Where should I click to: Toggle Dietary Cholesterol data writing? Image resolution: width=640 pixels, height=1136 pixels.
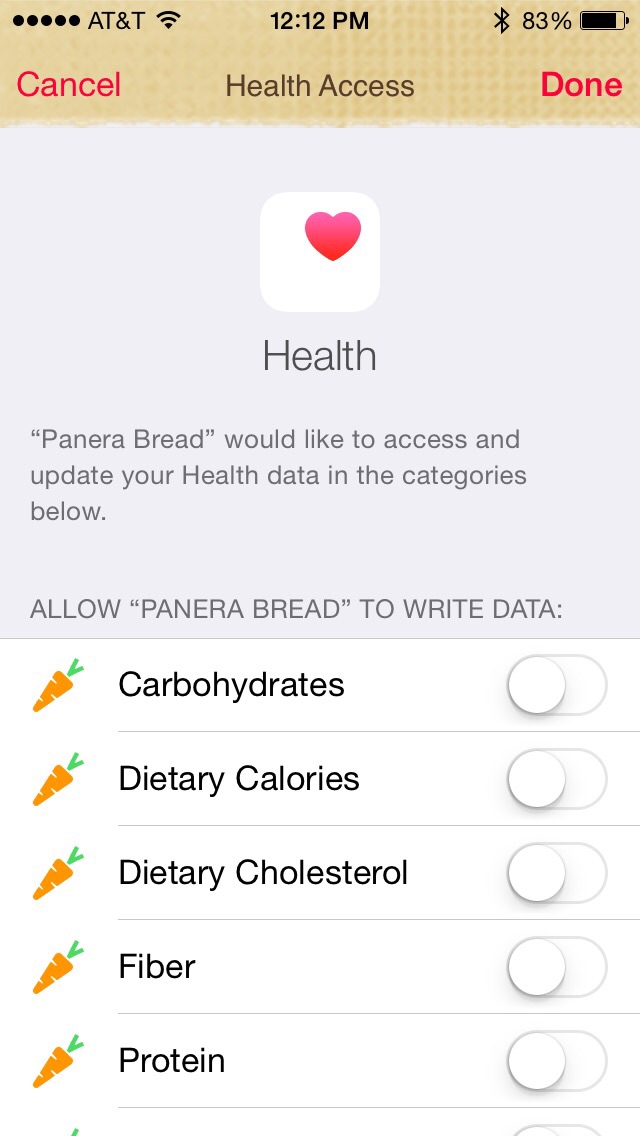pos(556,874)
